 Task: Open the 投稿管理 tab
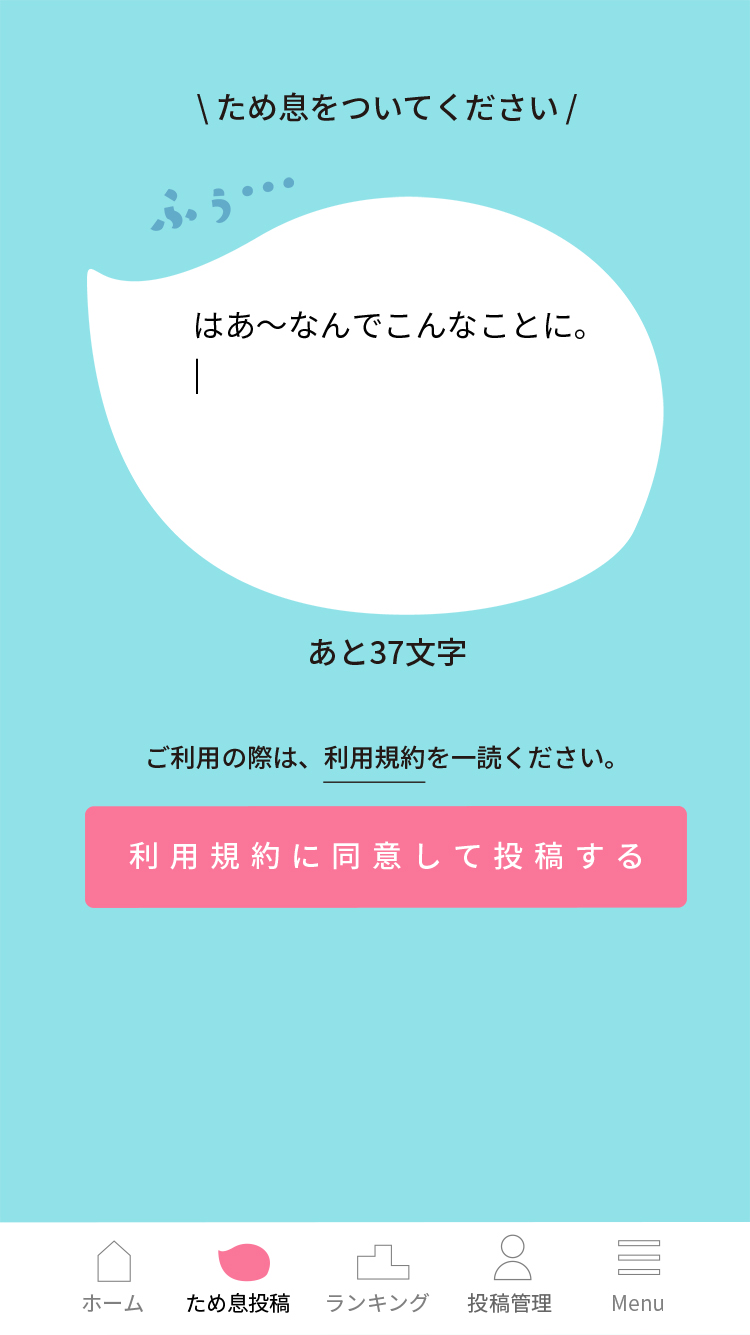click(510, 1277)
